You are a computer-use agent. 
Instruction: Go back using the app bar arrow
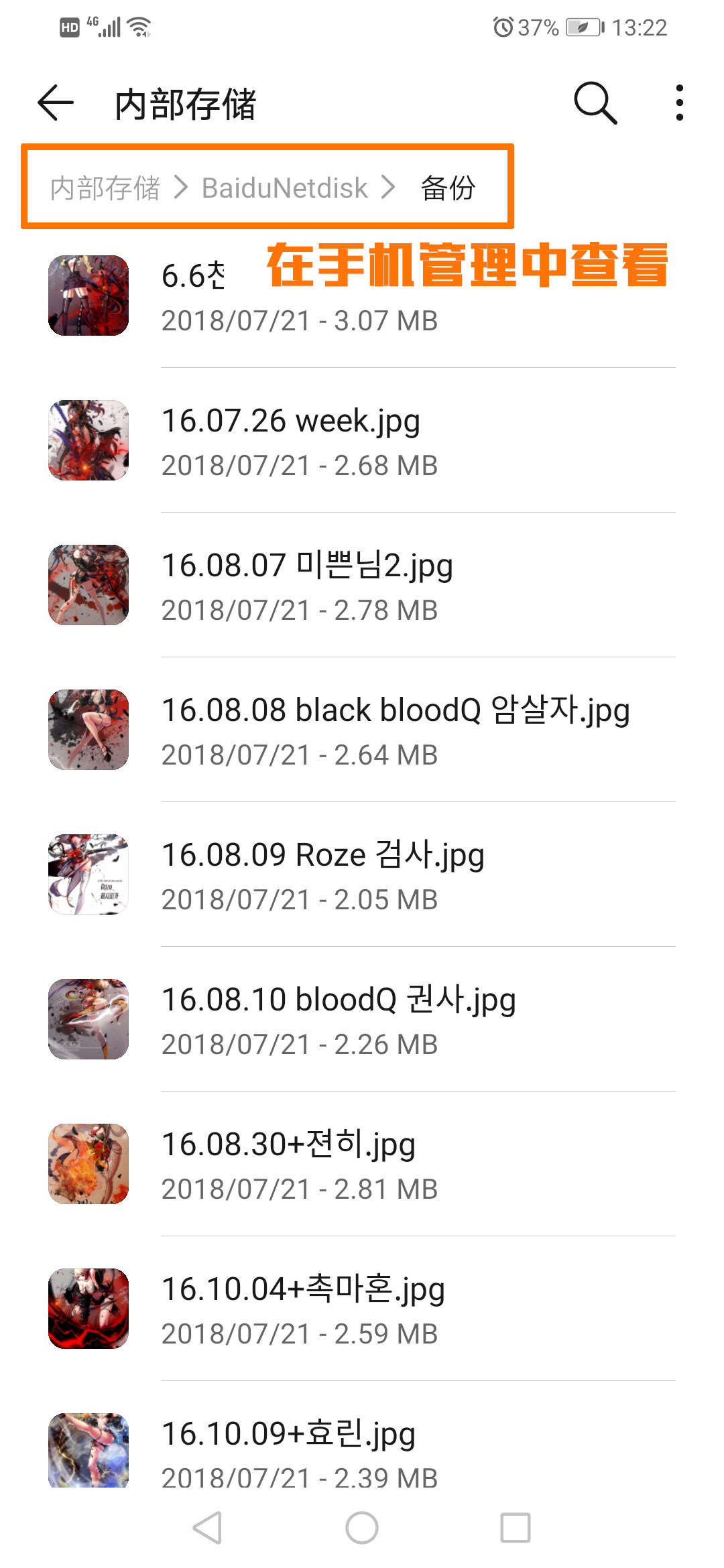click(x=56, y=103)
